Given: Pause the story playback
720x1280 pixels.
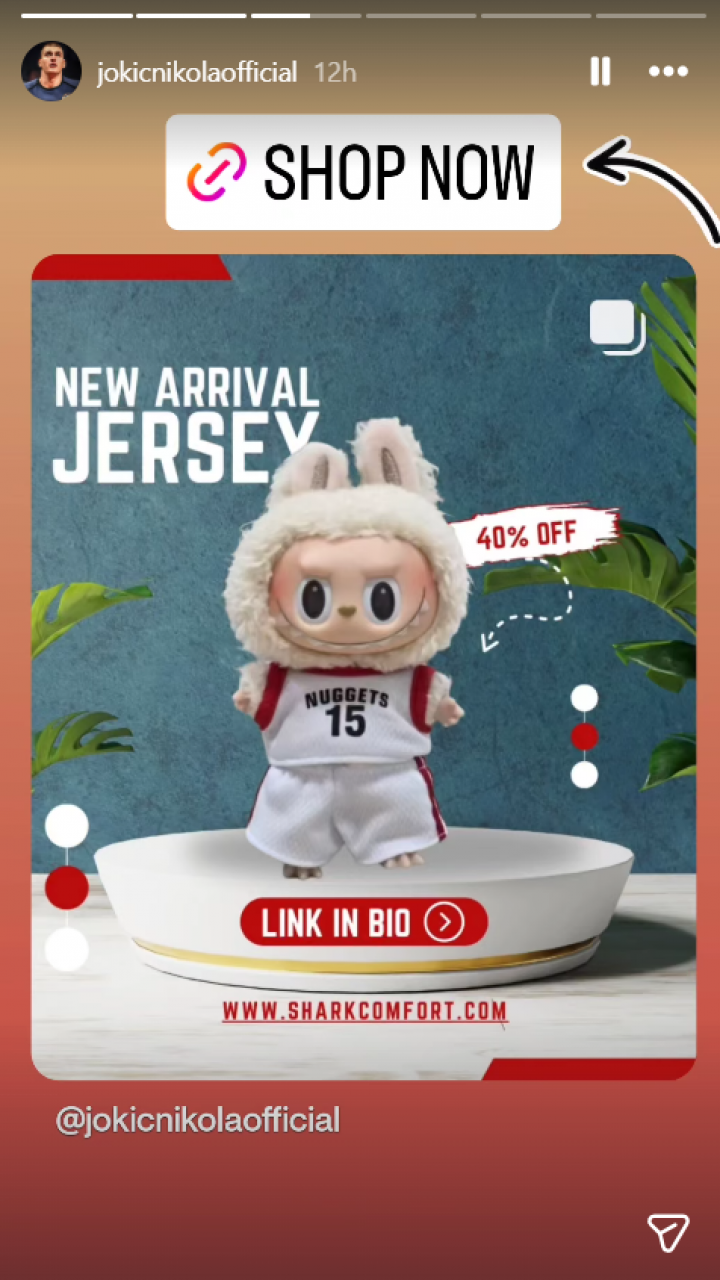Looking at the screenshot, I should pyautogui.click(x=600, y=72).
